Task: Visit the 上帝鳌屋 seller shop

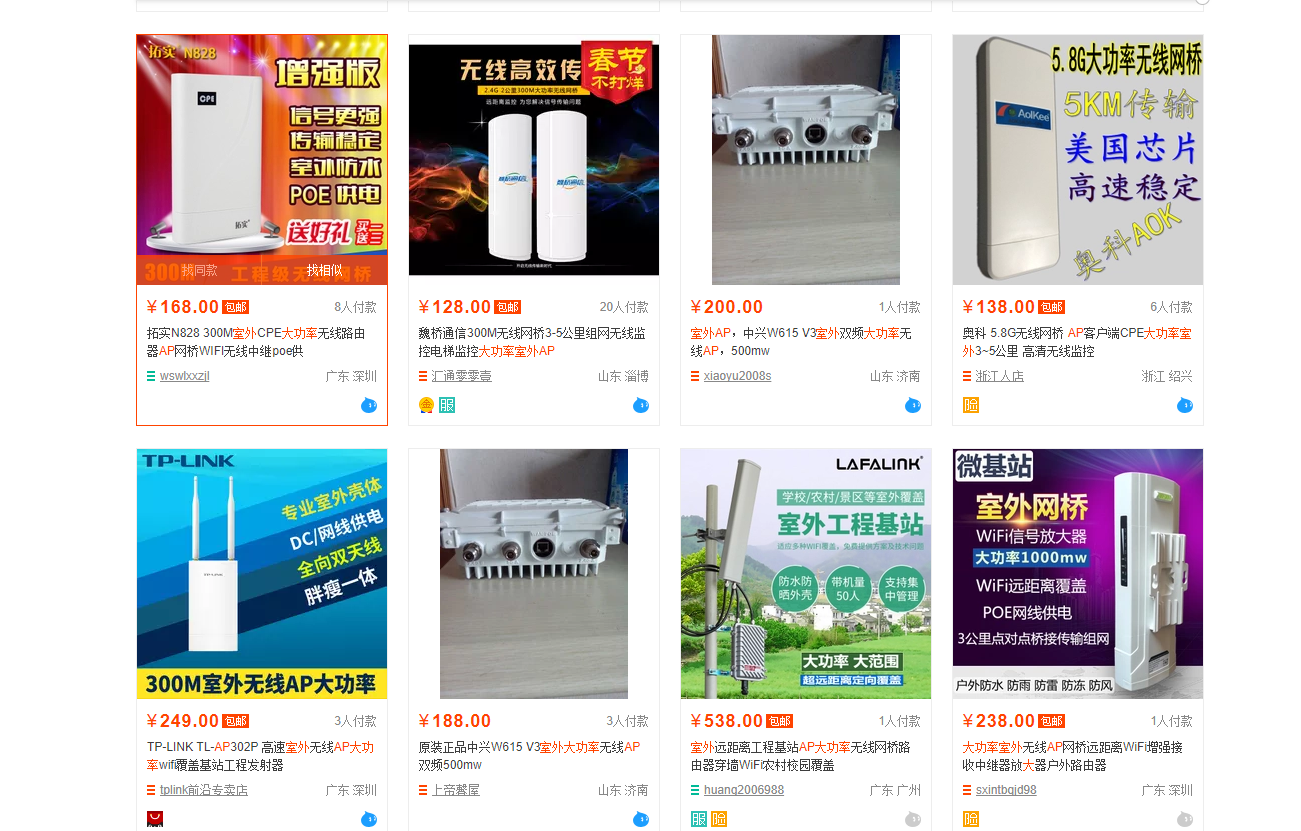Action: point(455,790)
